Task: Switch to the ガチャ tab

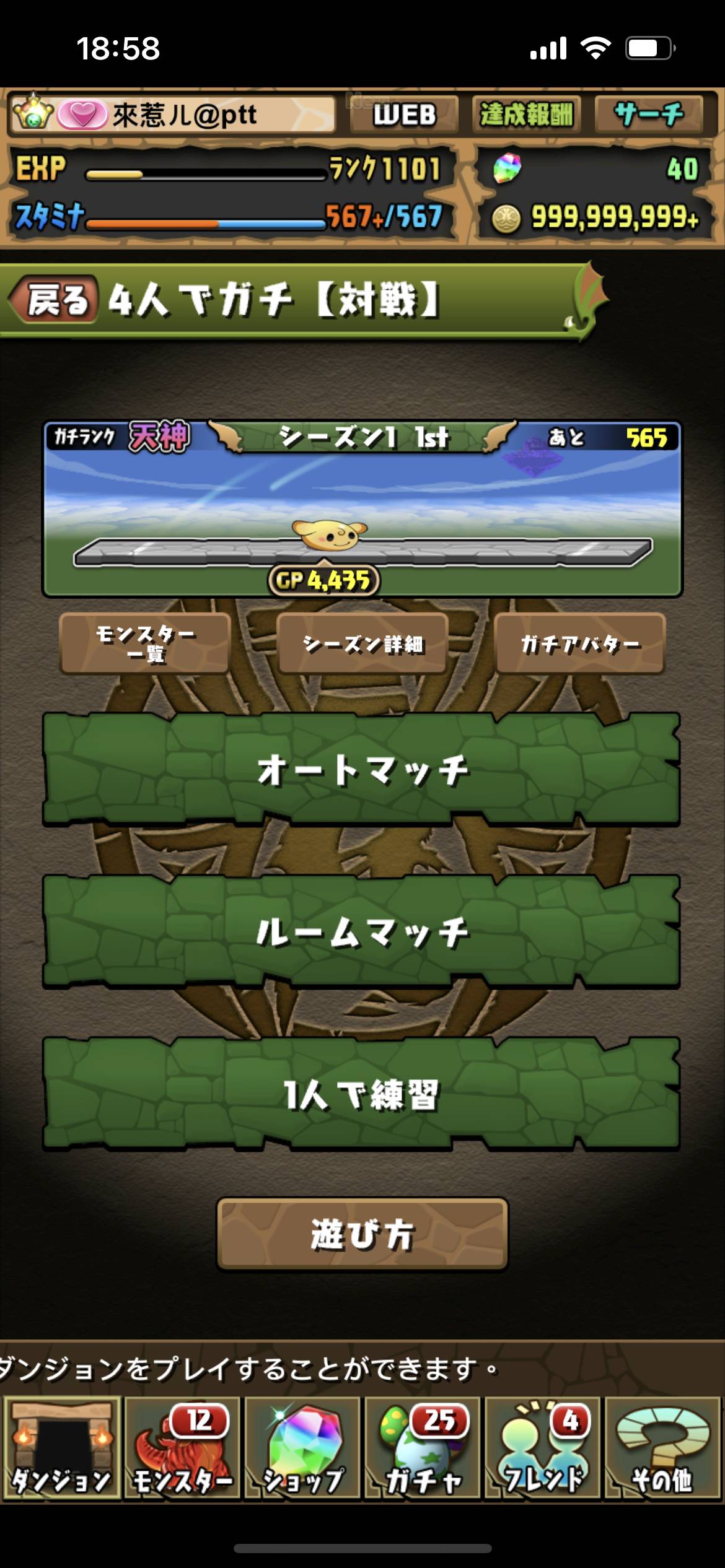Action: pos(422,1448)
